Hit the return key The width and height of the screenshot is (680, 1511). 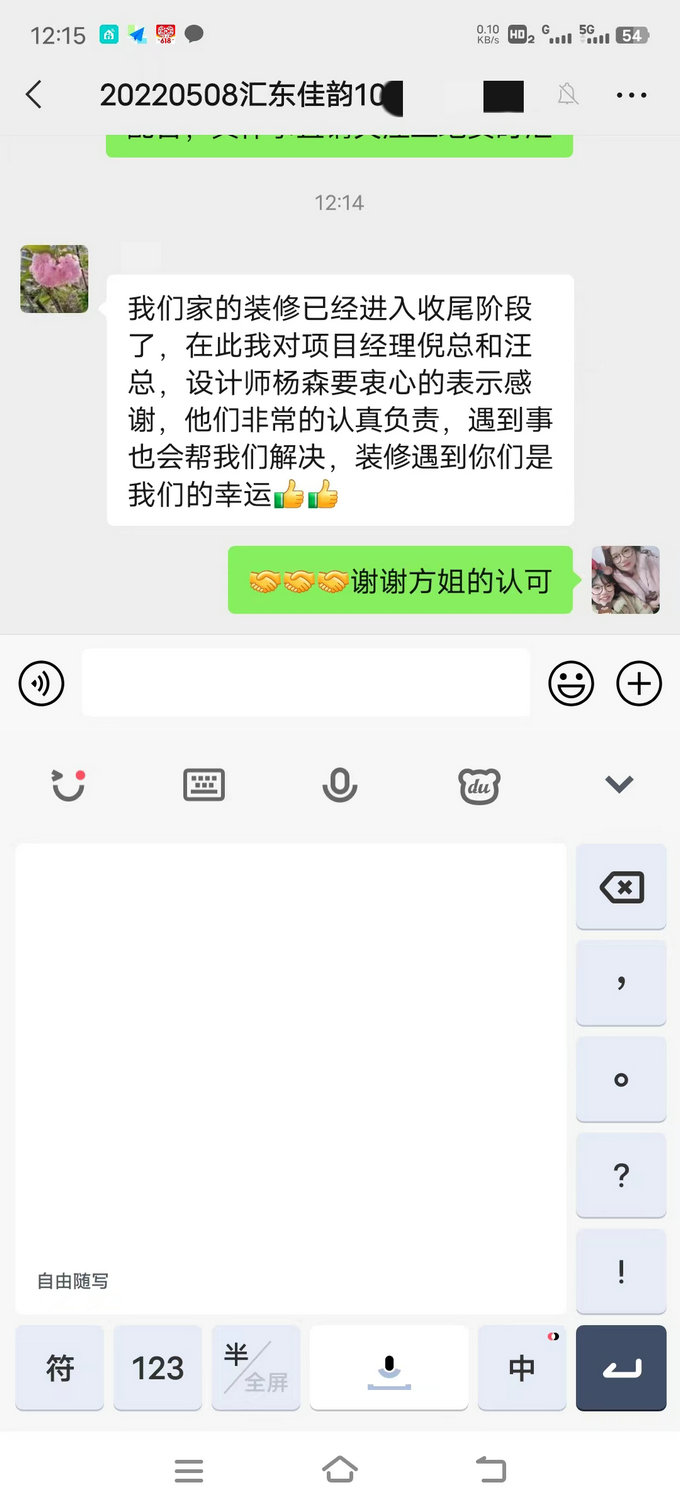[x=621, y=1368]
